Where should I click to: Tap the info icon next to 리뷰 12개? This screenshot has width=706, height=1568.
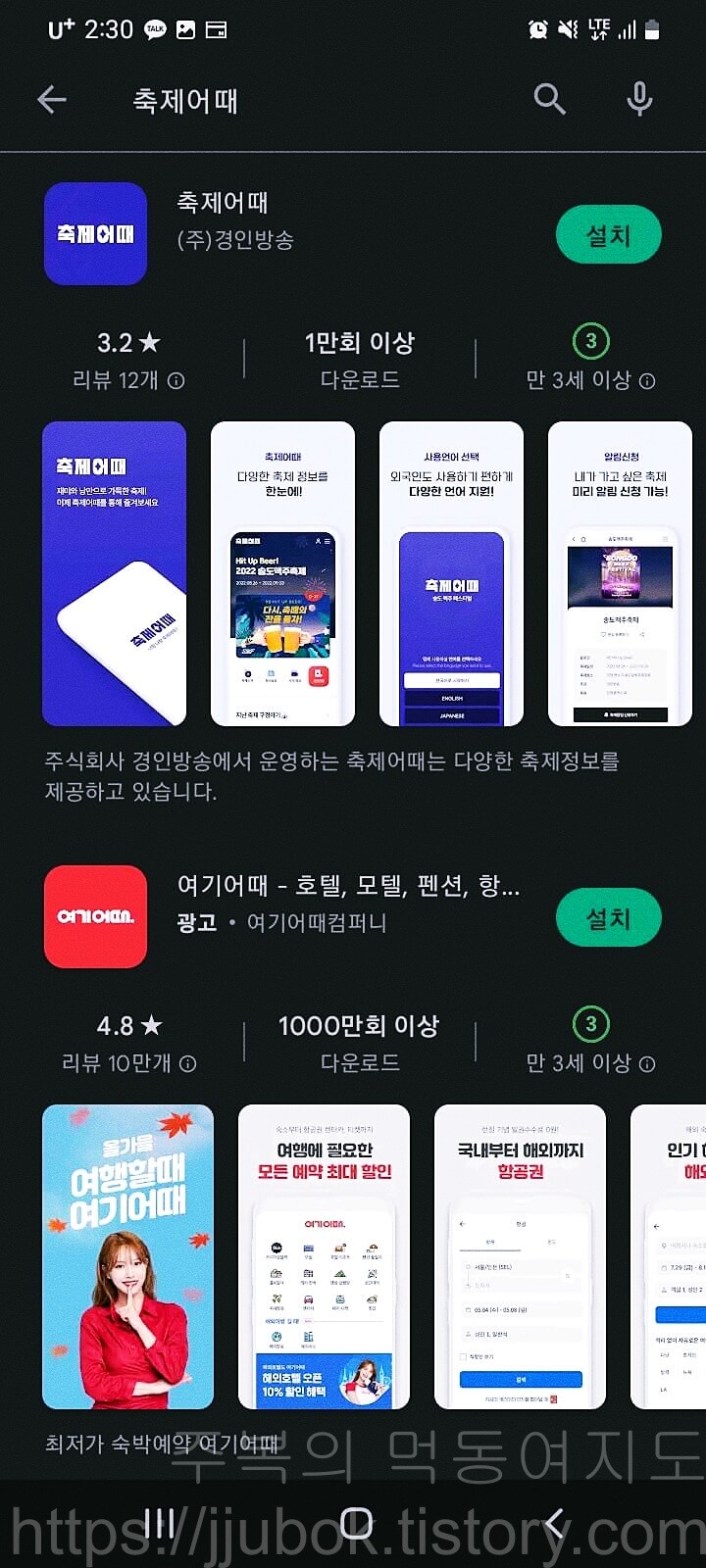point(175,380)
